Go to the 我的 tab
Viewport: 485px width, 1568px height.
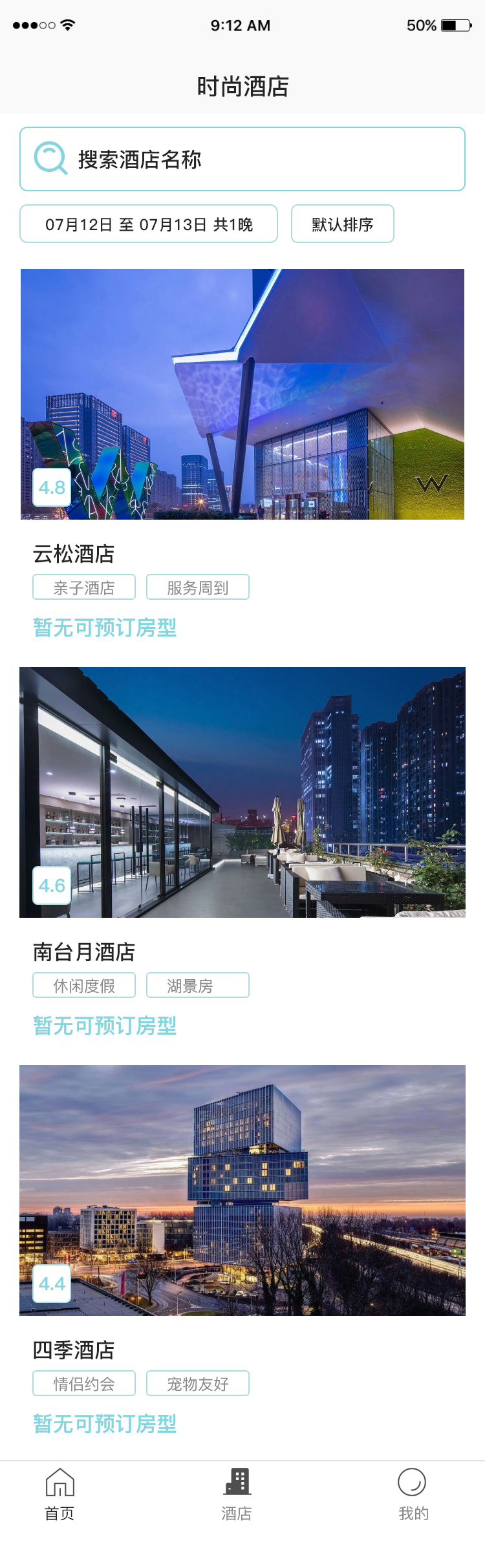[413, 1494]
